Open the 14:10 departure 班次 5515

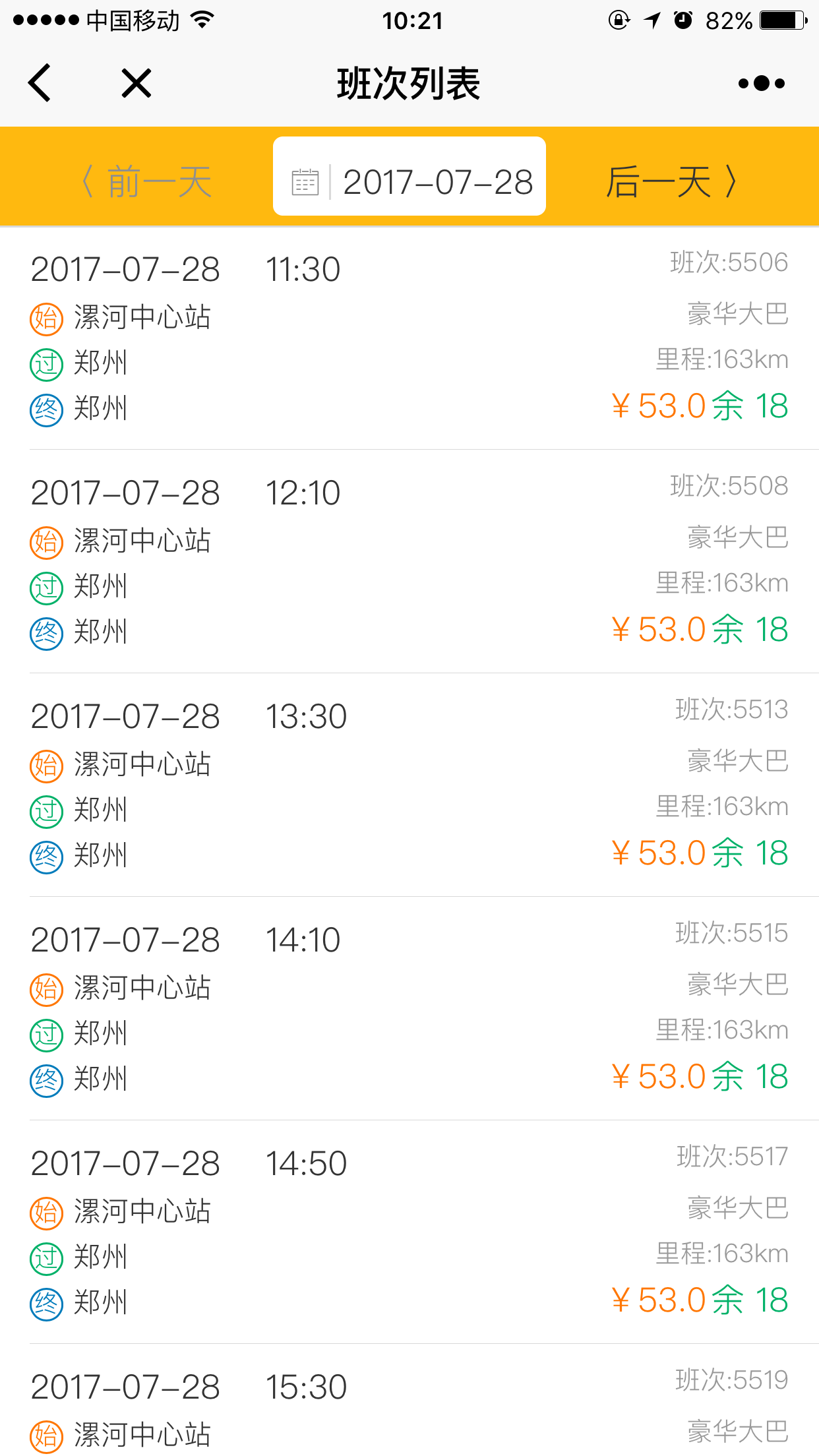[409, 1009]
